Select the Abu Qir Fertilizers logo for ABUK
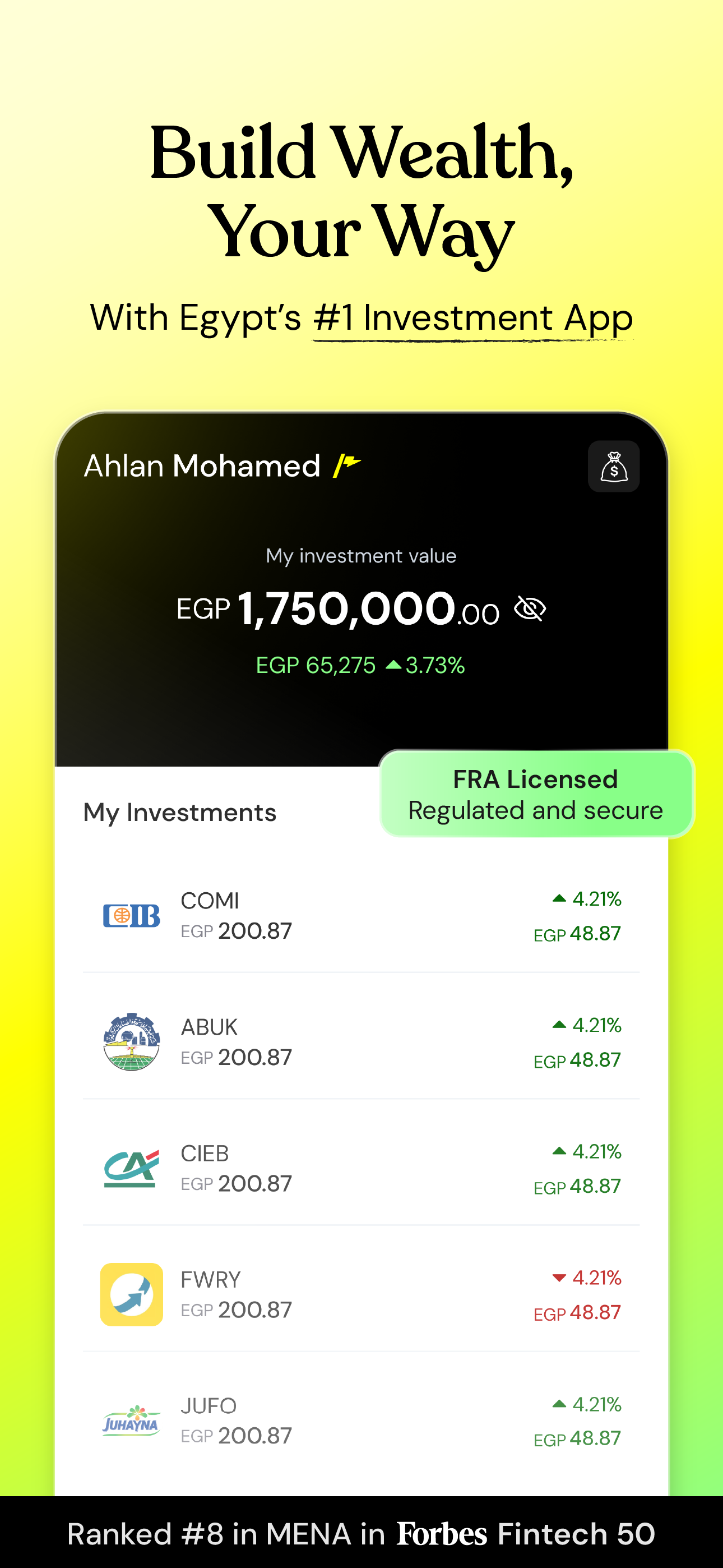This screenshot has height=1568, width=723. [132, 1041]
